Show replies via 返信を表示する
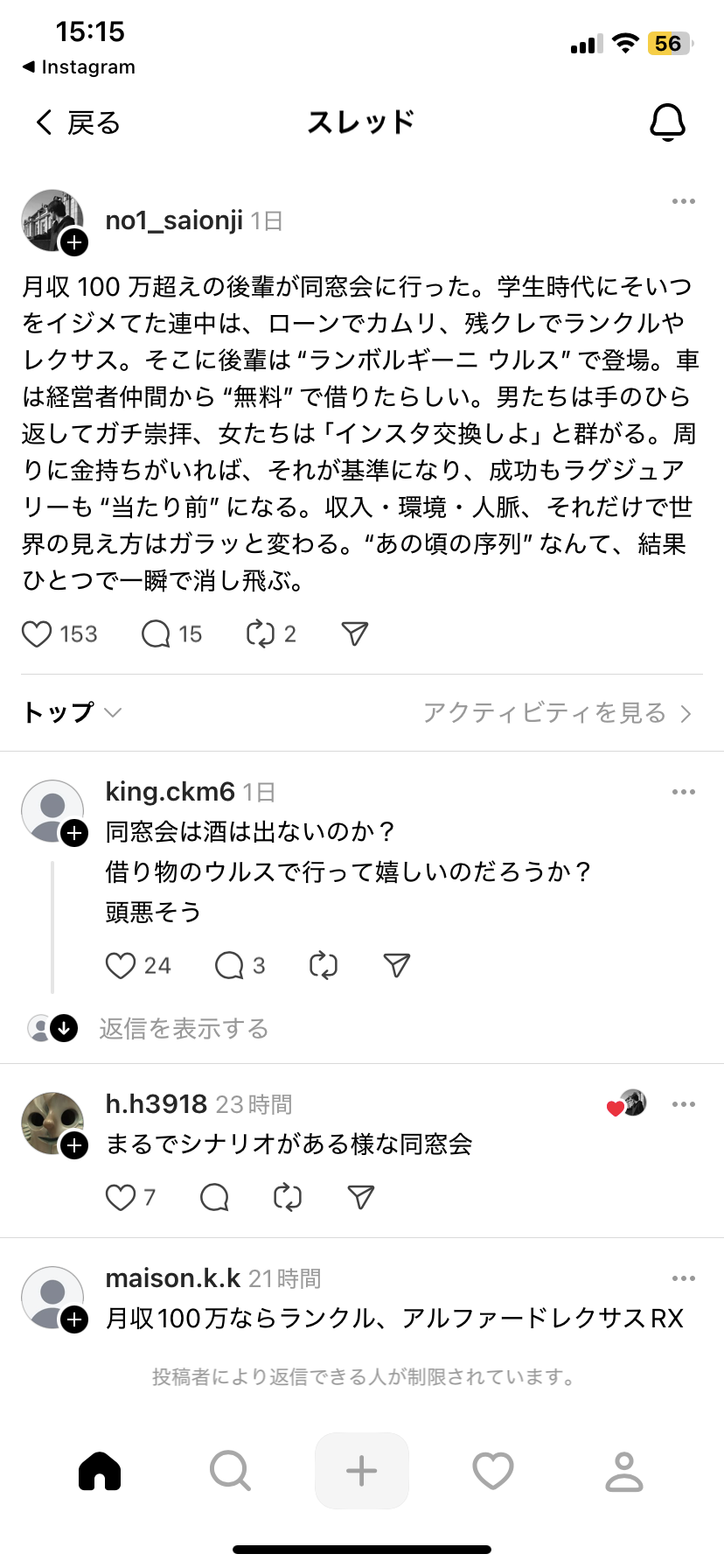 pos(183,1028)
